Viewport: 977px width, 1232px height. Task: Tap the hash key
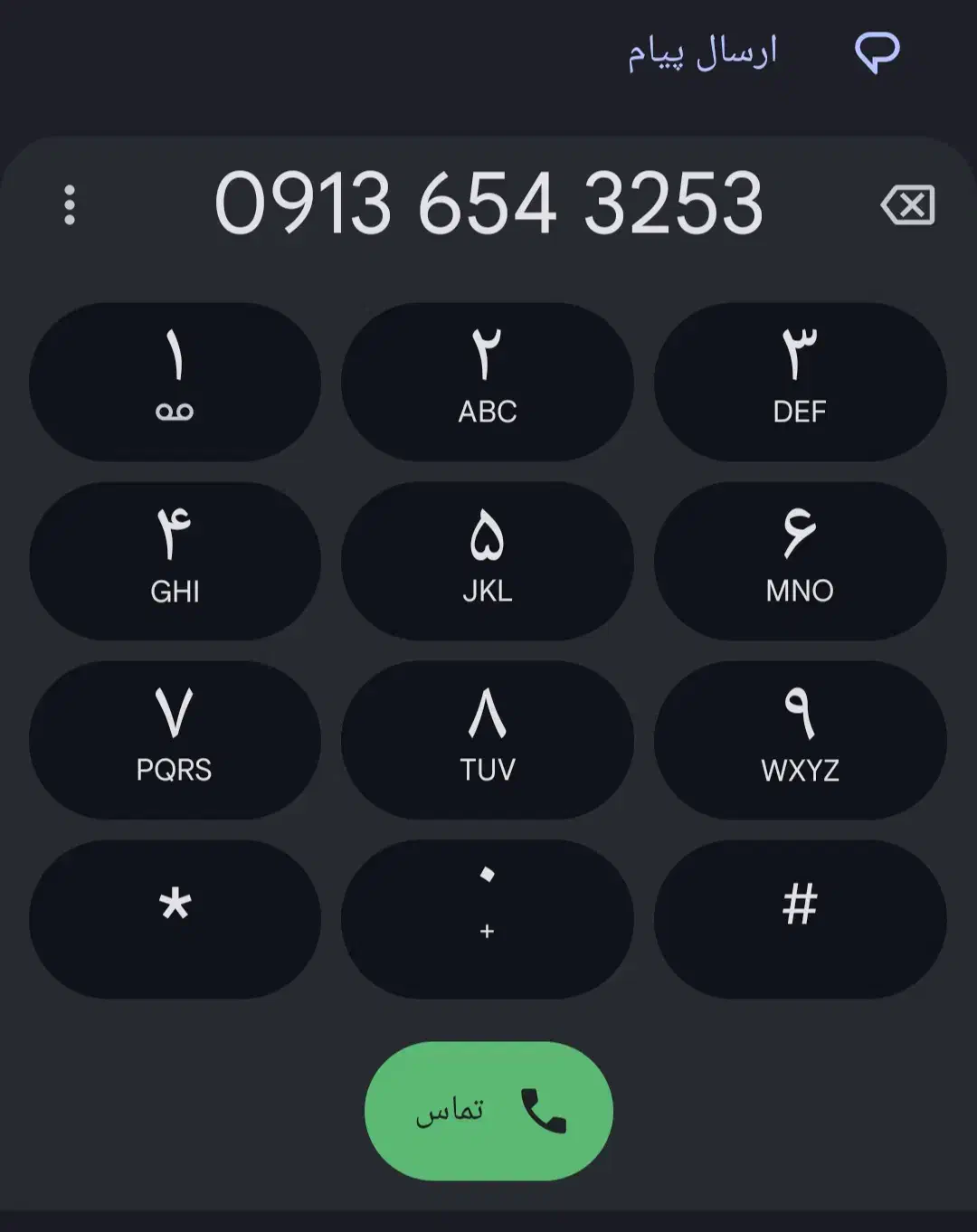[x=800, y=919]
